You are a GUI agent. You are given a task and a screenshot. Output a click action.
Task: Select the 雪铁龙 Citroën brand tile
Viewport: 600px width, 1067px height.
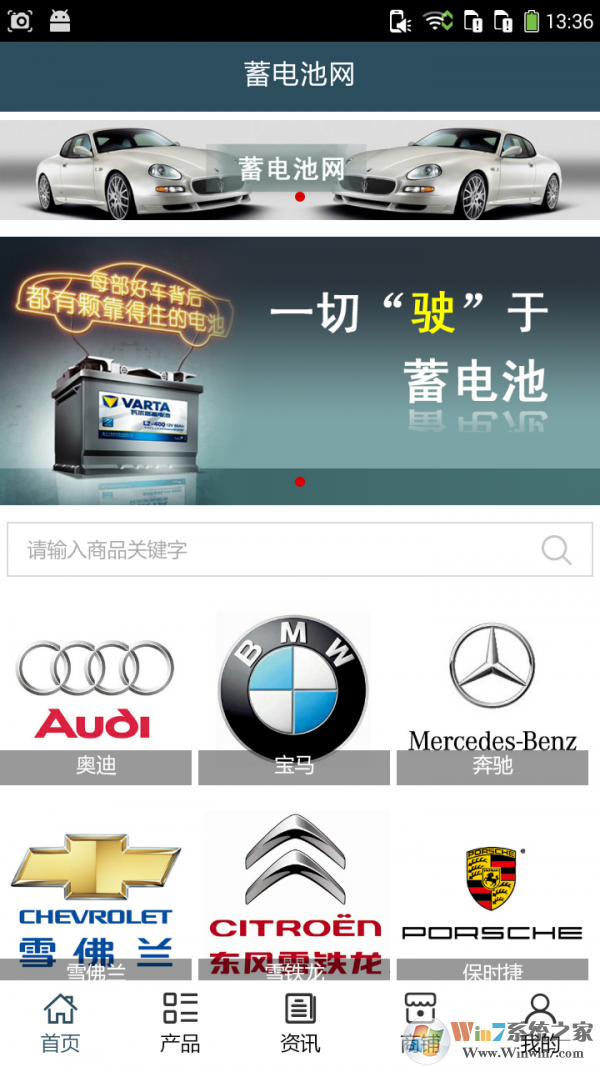click(294, 897)
